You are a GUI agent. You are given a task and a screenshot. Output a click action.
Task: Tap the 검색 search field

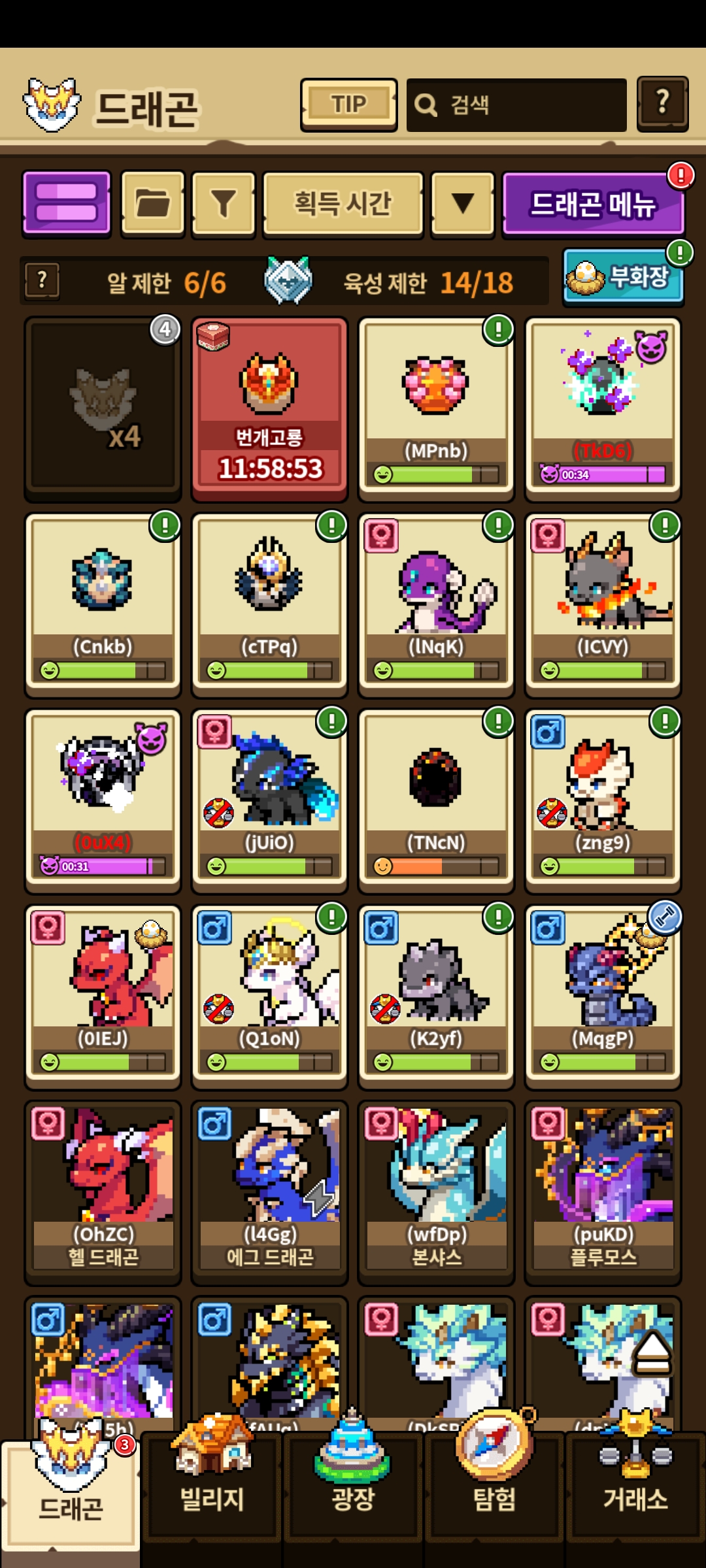point(516,105)
